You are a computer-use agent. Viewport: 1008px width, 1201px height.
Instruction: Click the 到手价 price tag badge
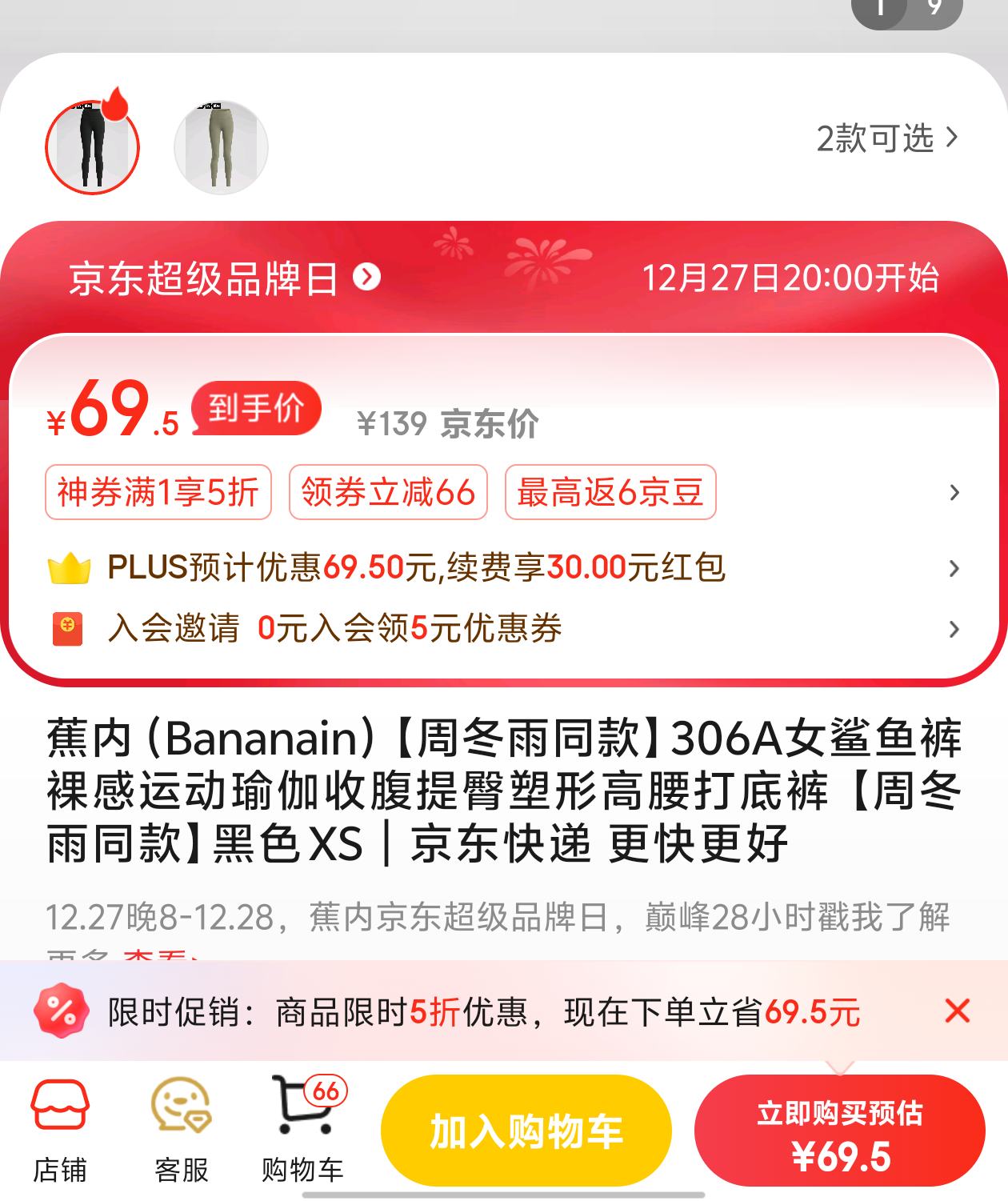click(254, 408)
